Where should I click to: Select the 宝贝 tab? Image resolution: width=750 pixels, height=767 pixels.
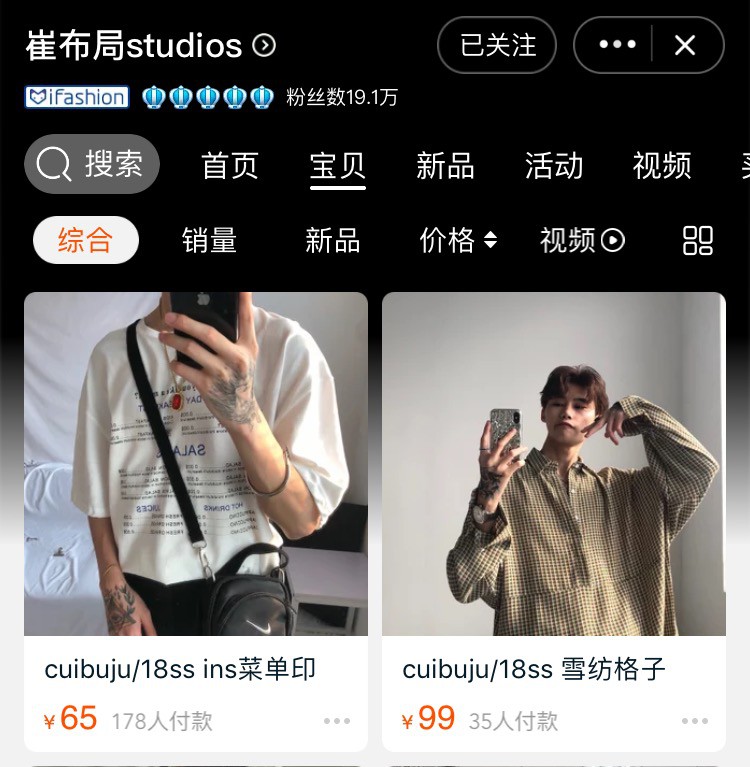(338, 166)
